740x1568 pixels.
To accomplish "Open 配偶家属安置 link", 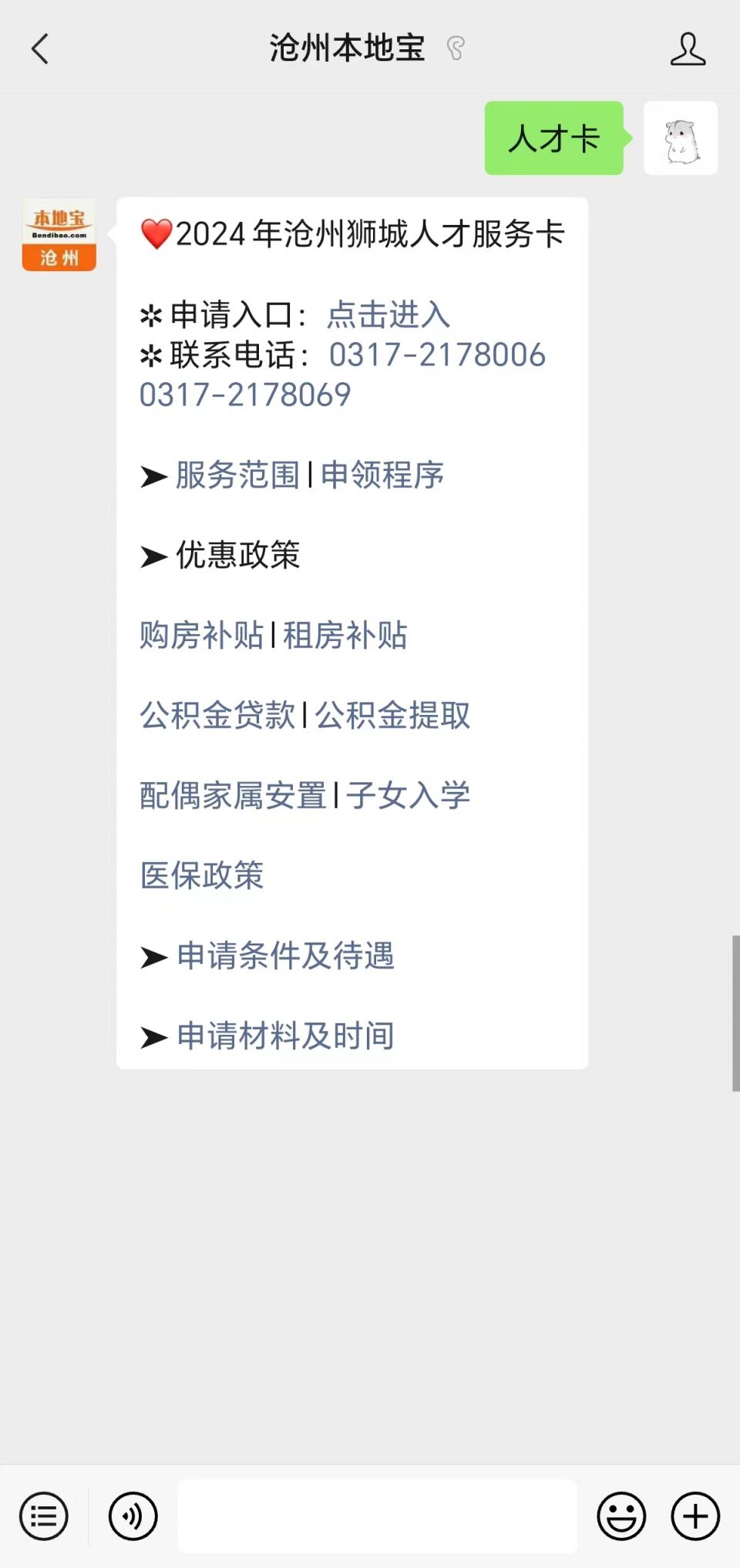I will [x=234, y=795].
